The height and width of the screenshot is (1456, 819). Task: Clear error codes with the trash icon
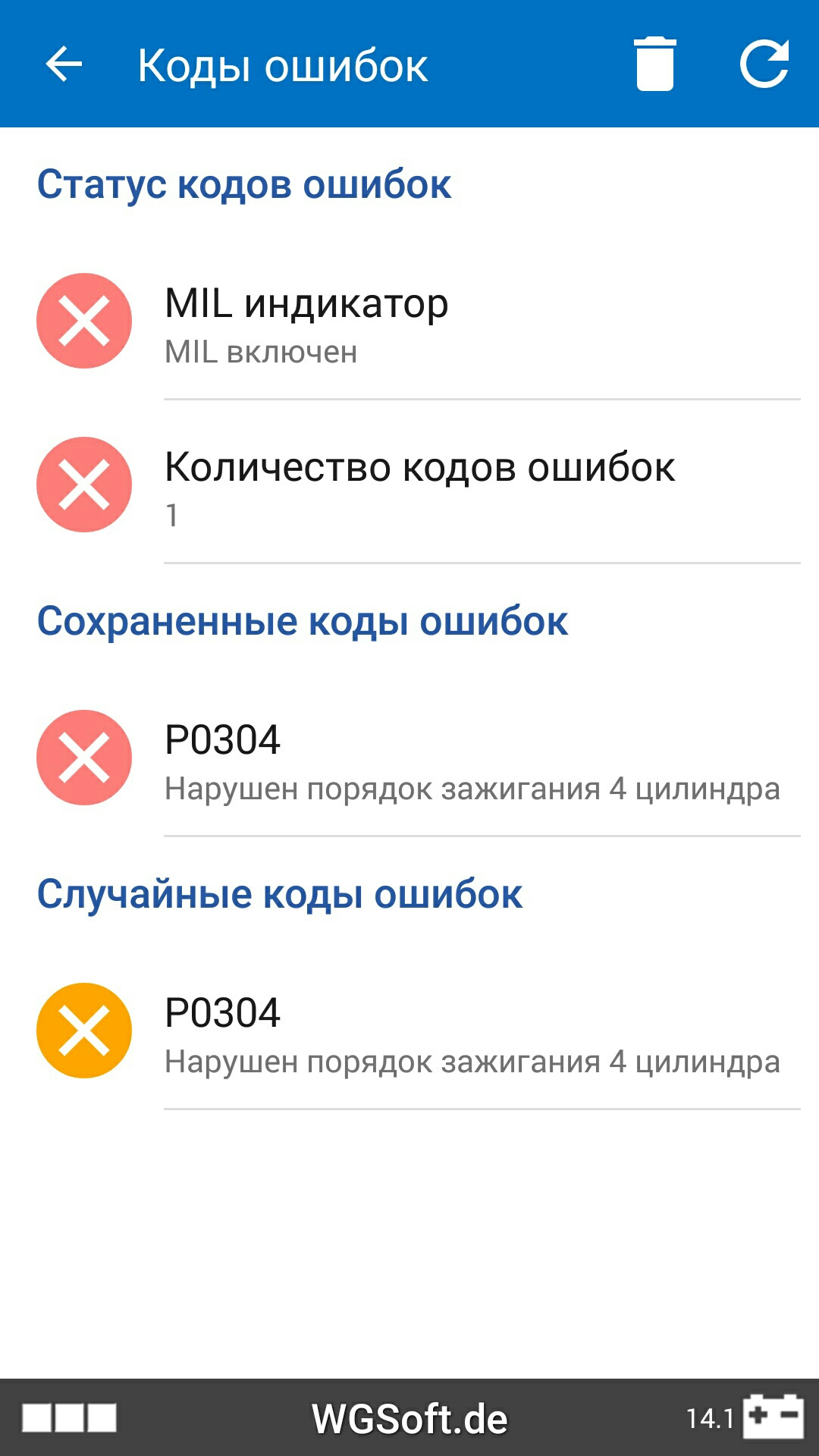tap(655, 64)
